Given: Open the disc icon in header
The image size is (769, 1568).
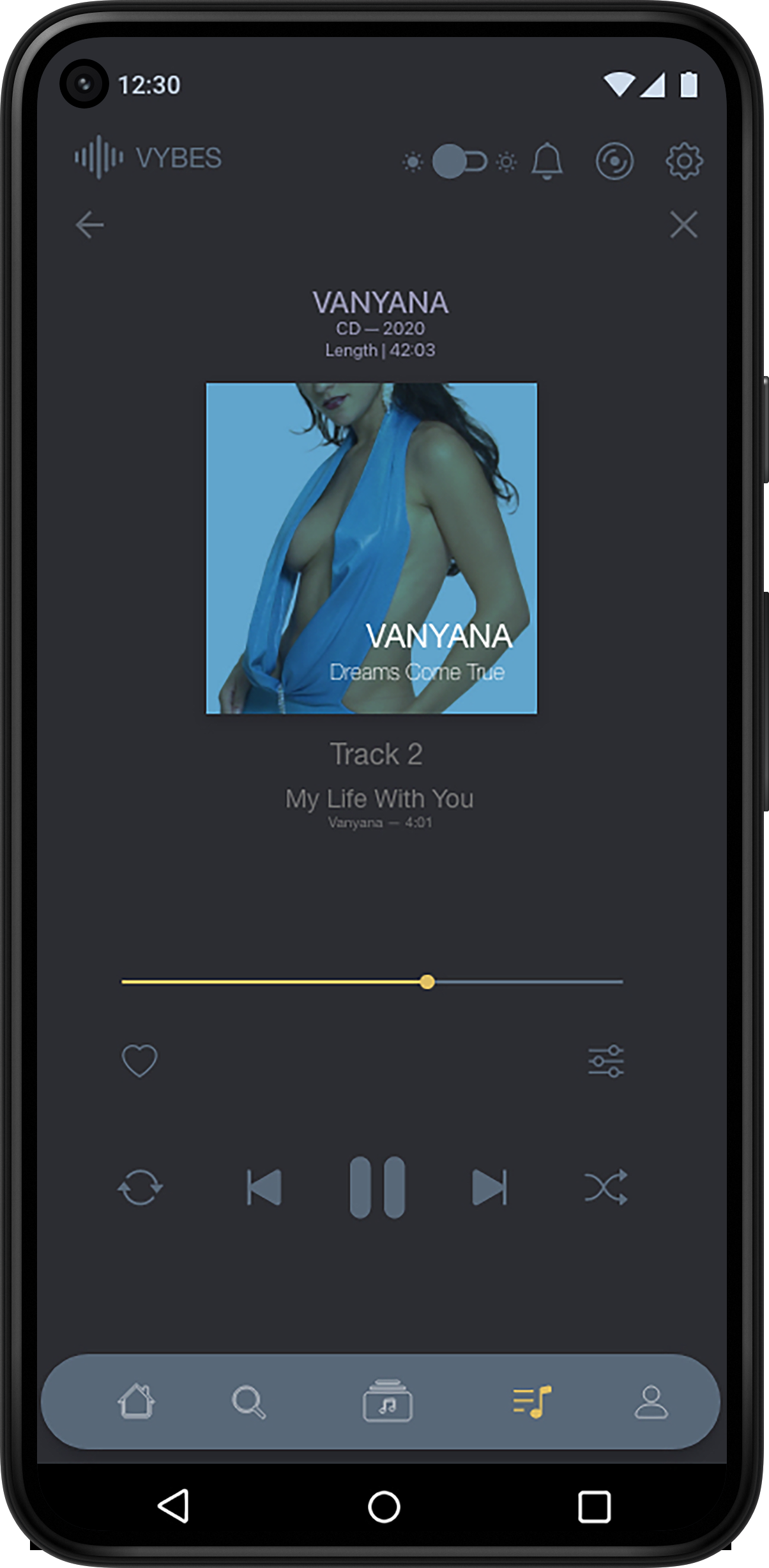Looking at the screenshot, I should tap(614, 161).
